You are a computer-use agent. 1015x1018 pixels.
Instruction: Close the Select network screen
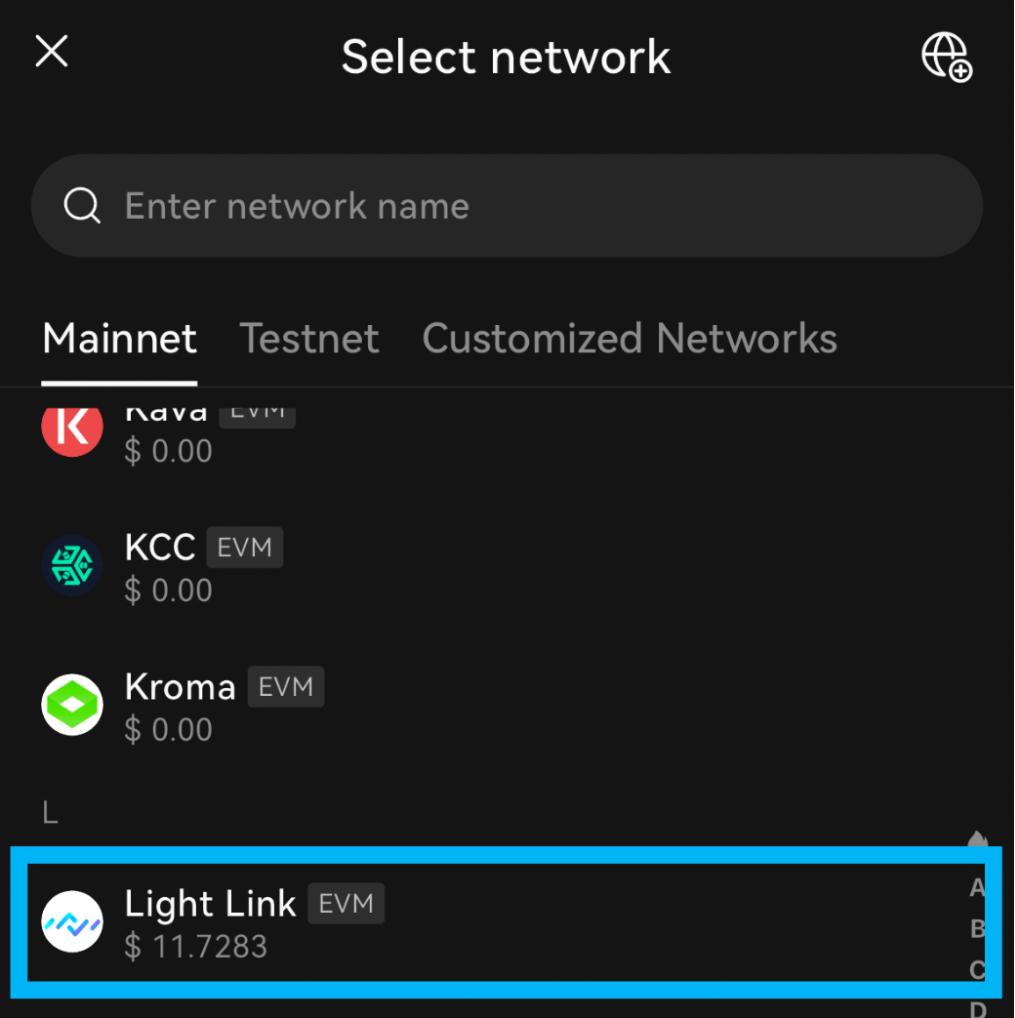click(52, 52)
